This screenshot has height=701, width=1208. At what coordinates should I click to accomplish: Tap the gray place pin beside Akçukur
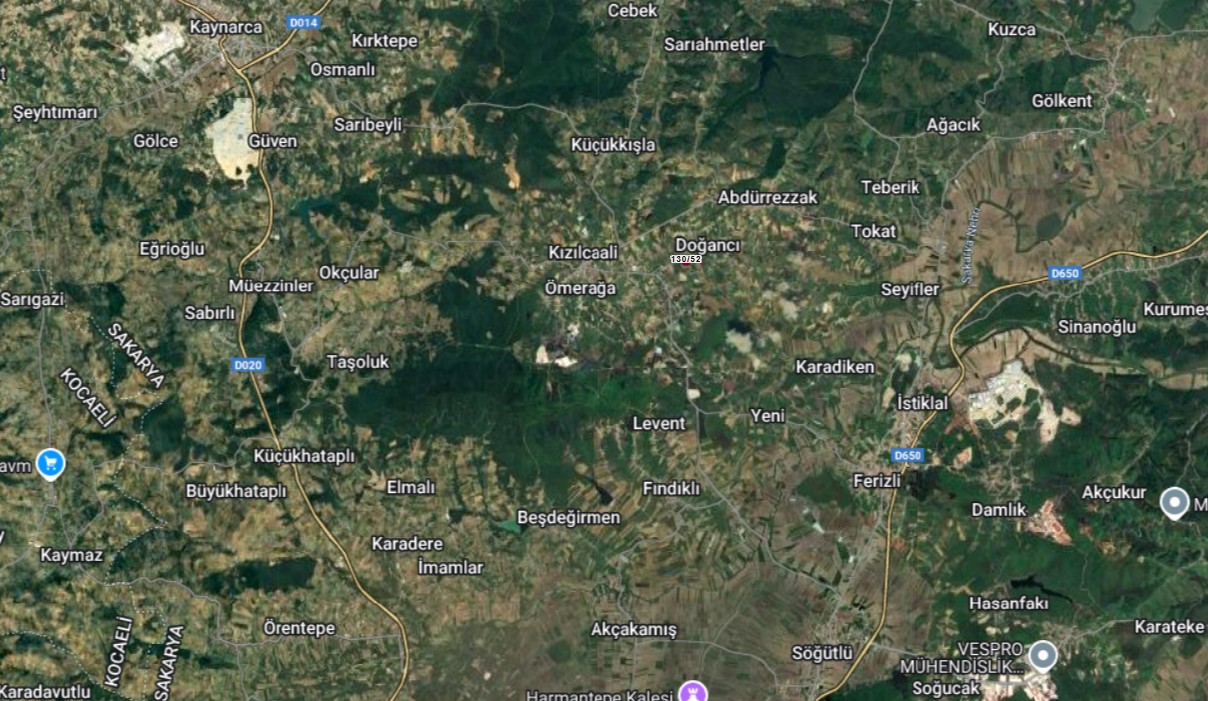click(1174, 502)
